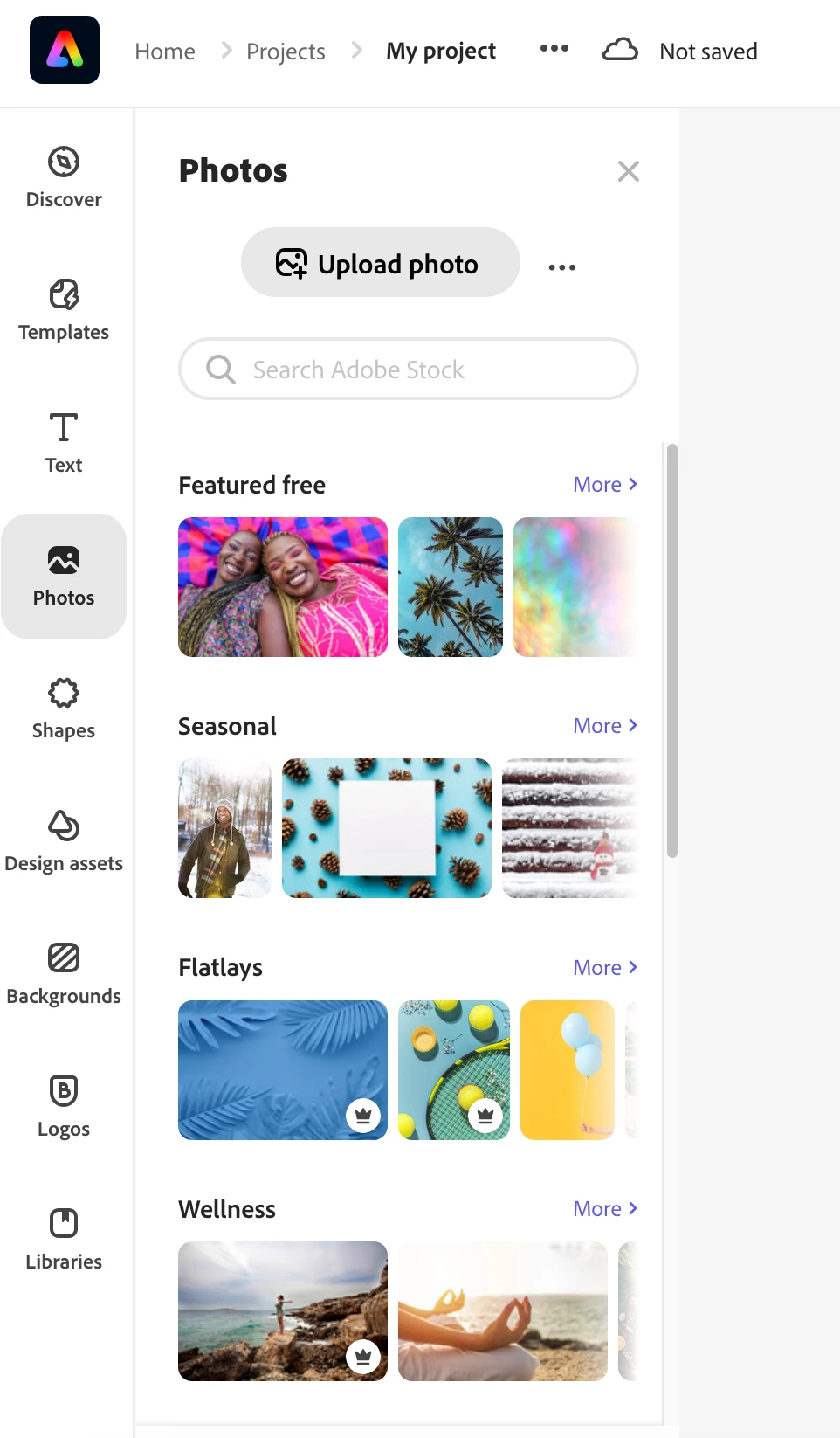Open Design assets

pyautogui.click(x=64, y=841)
